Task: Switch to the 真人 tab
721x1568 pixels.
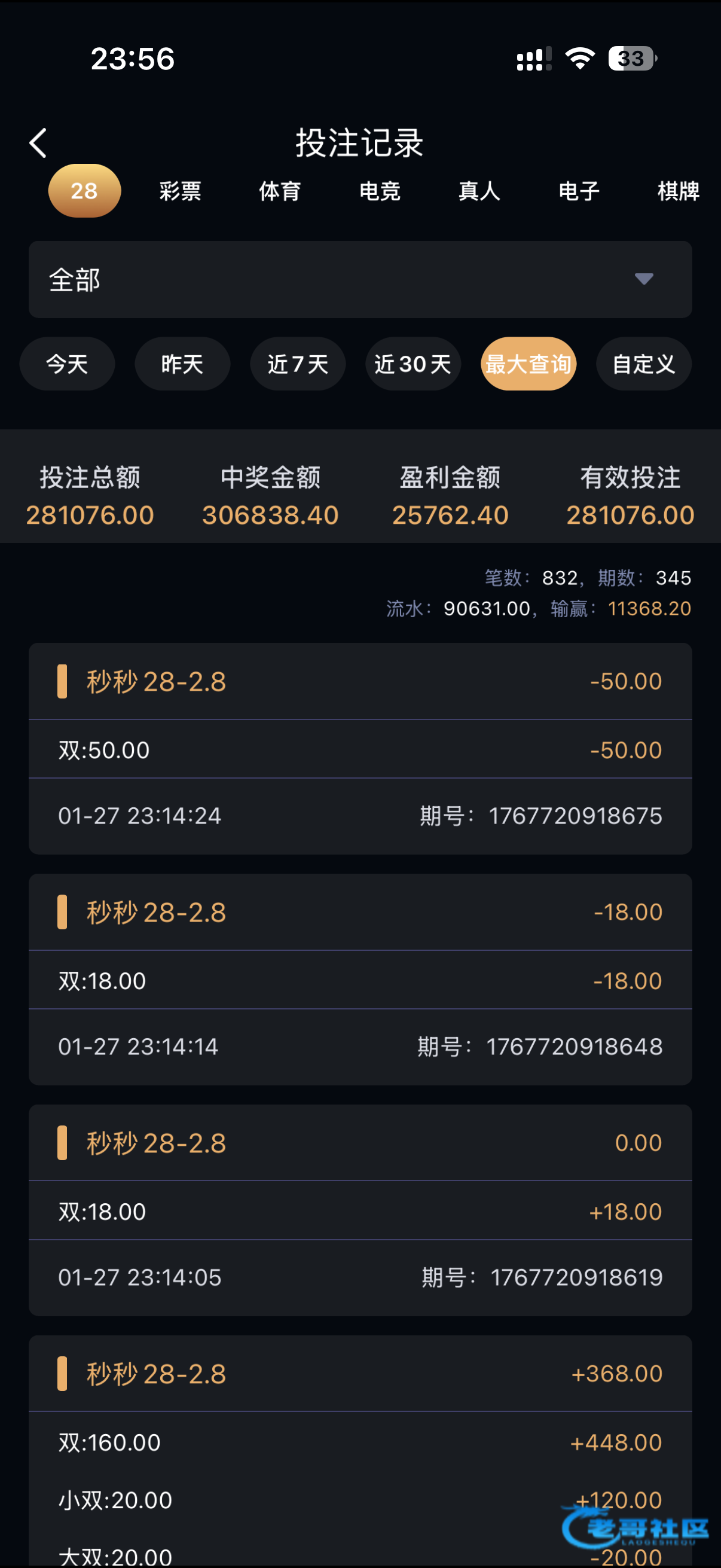Action: coord(479,191)
